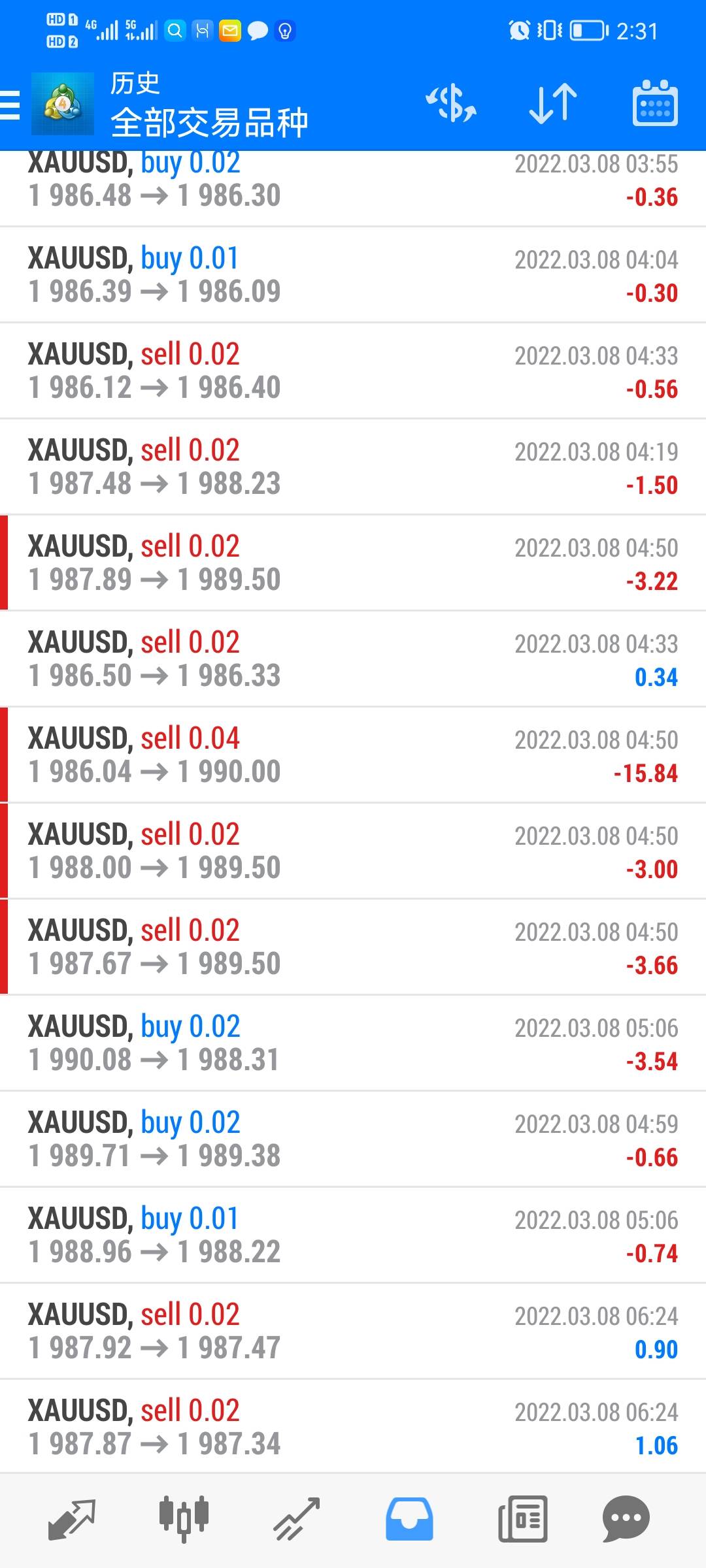The width and height of the screenshot is (706, 1568).
Task: Open the drawer menu button
Action: (10, 105)
